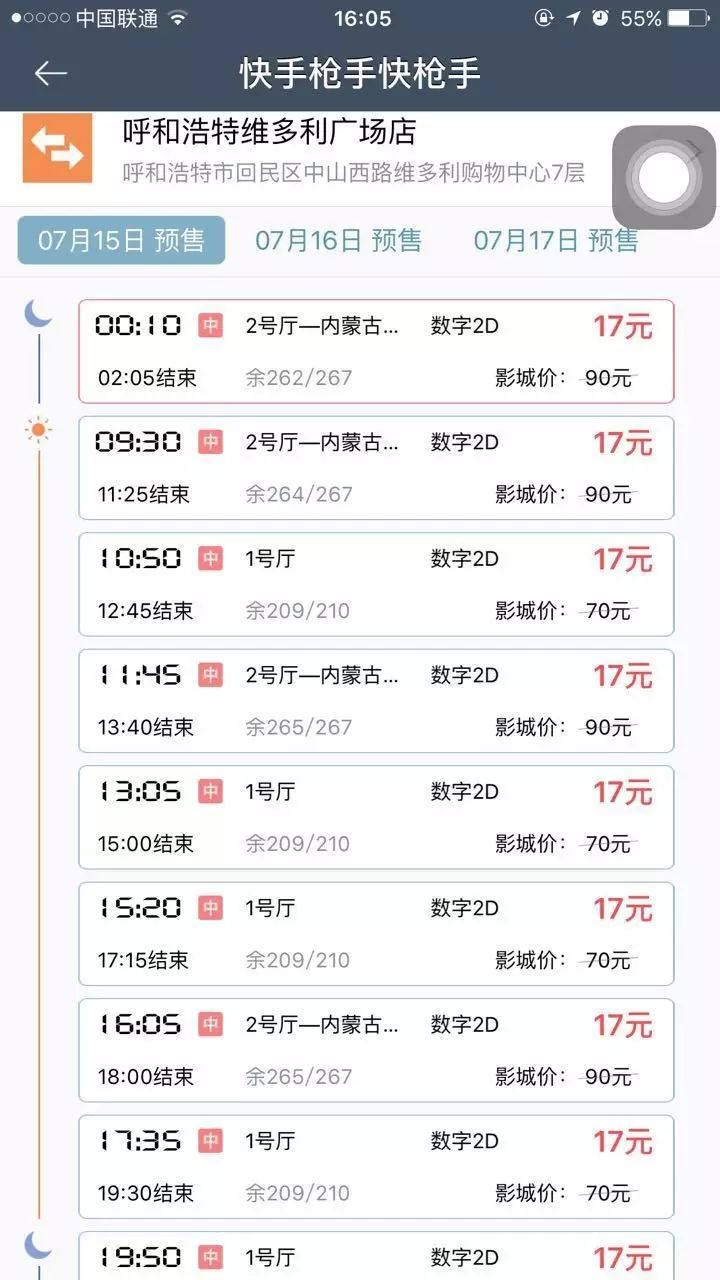
Task: Switch cinema with the orange swap icon
Action: 57,148
